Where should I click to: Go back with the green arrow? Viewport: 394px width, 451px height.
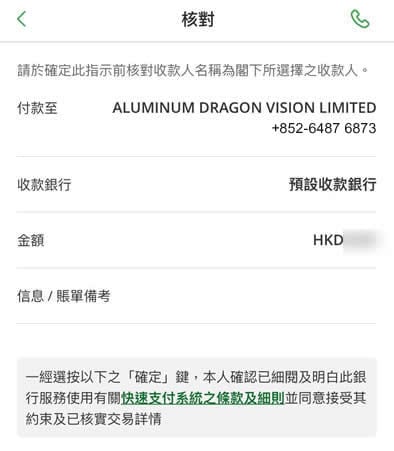click(22, 19)
